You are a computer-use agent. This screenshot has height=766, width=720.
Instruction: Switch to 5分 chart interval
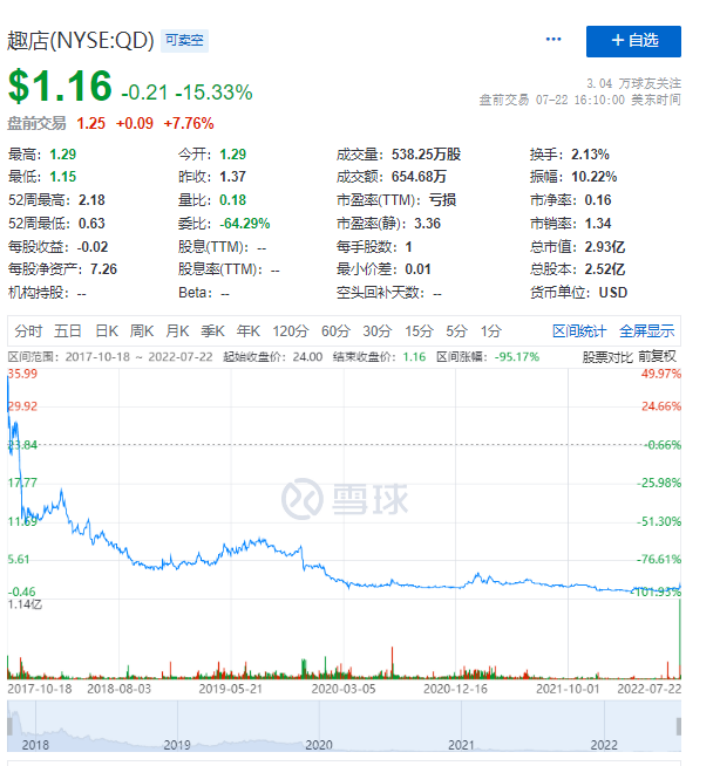coord(457,331)
